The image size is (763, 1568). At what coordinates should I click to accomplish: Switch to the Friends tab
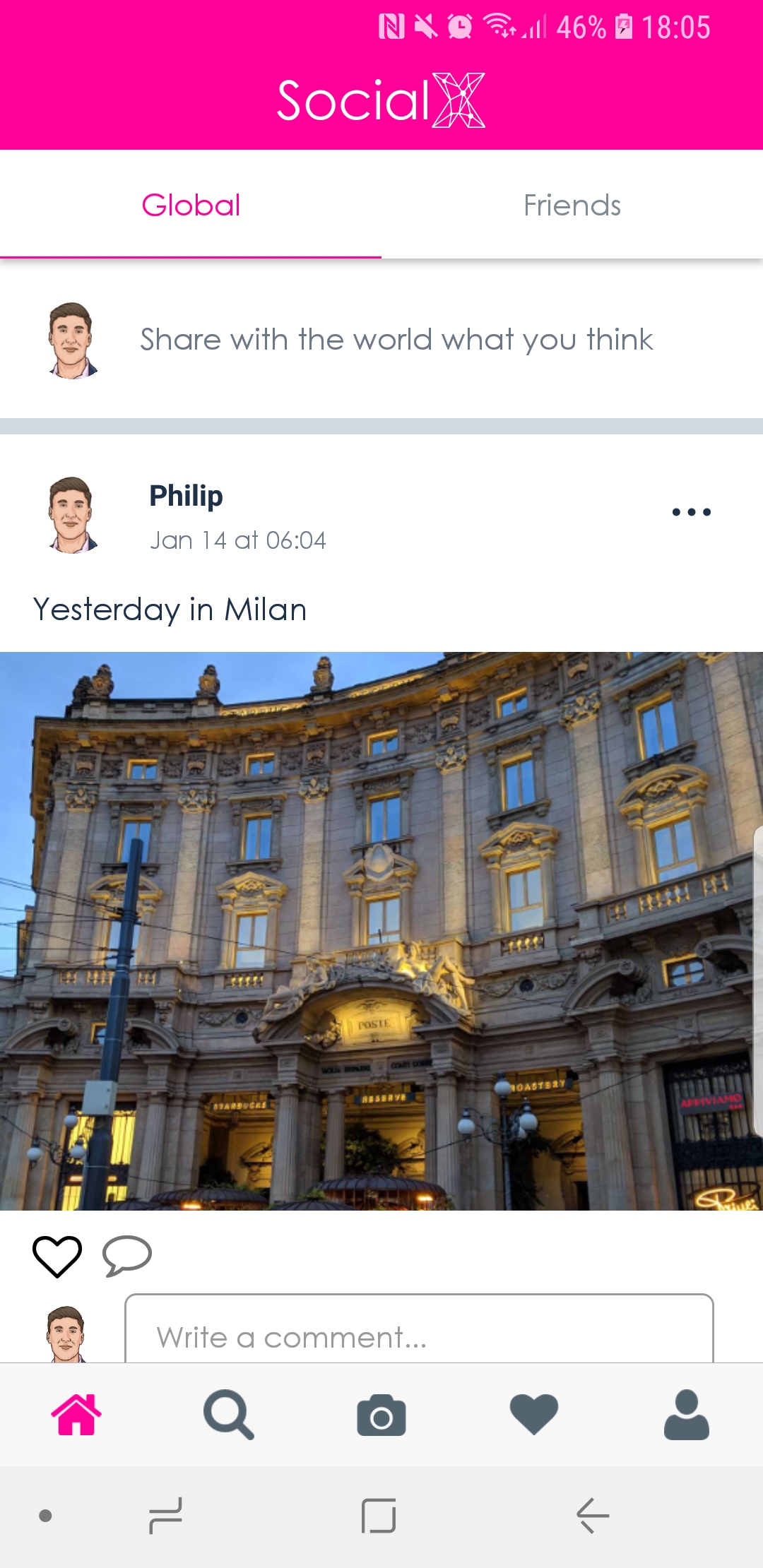coord(572,206)
